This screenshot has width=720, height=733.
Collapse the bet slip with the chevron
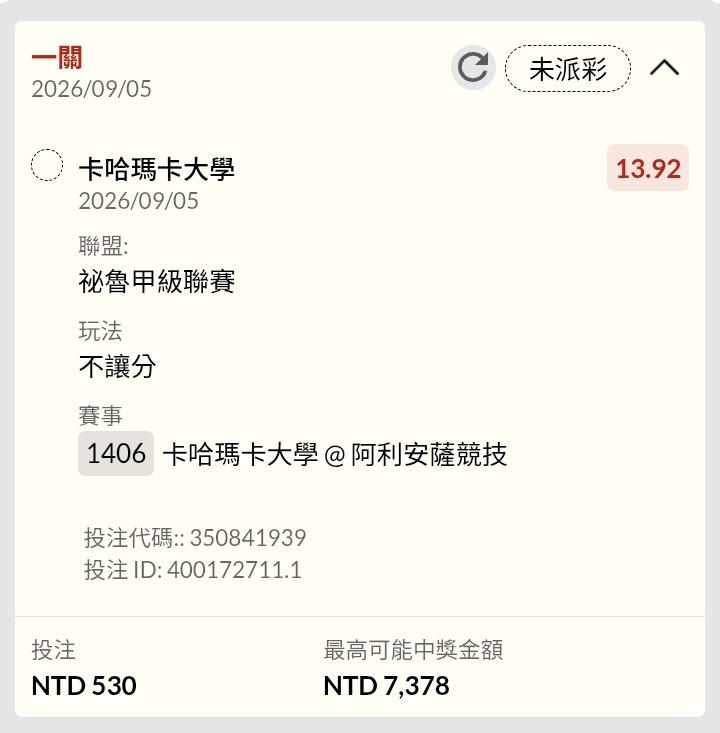(664, 68)
